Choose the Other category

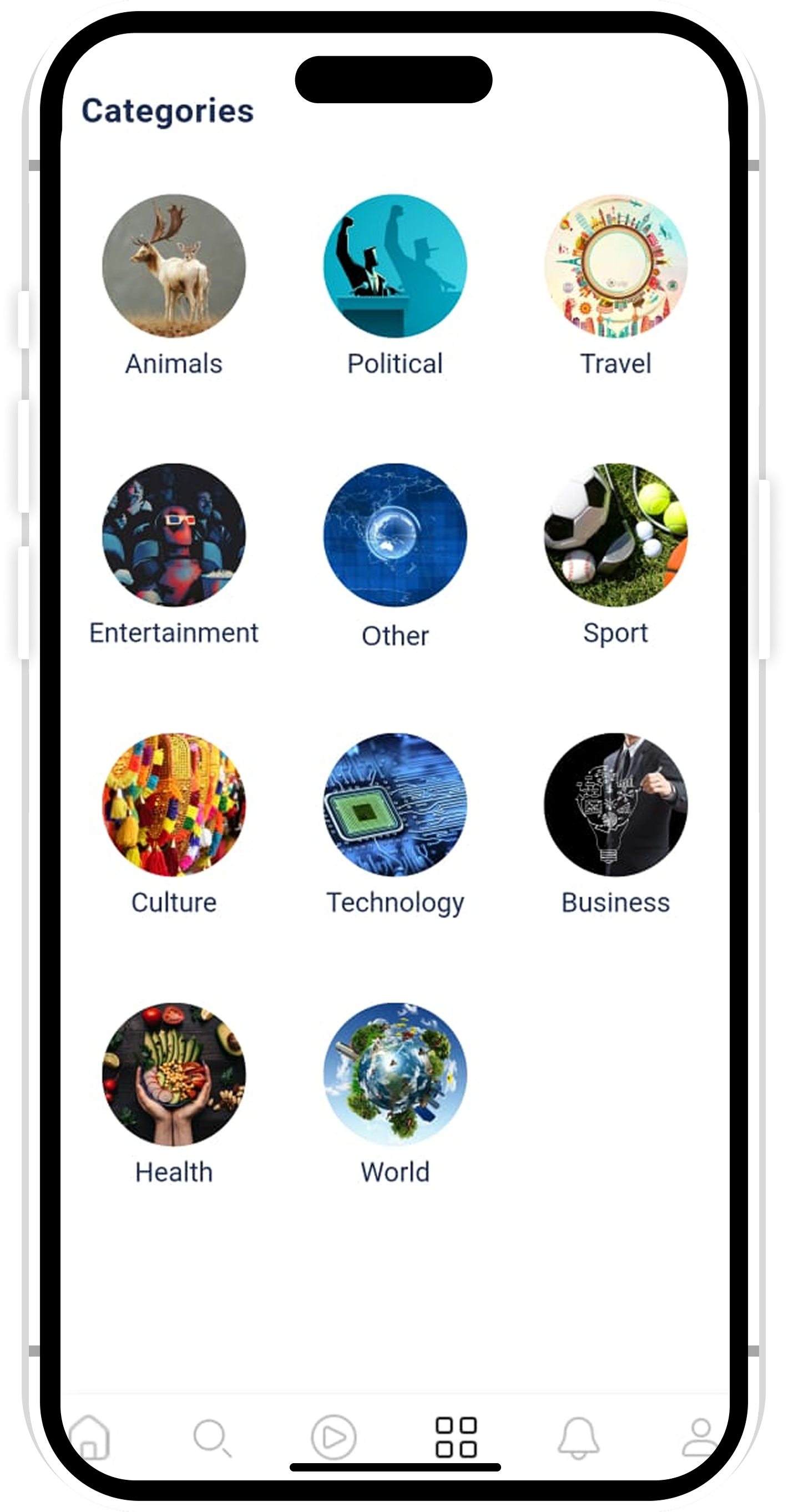click(395, 535)
